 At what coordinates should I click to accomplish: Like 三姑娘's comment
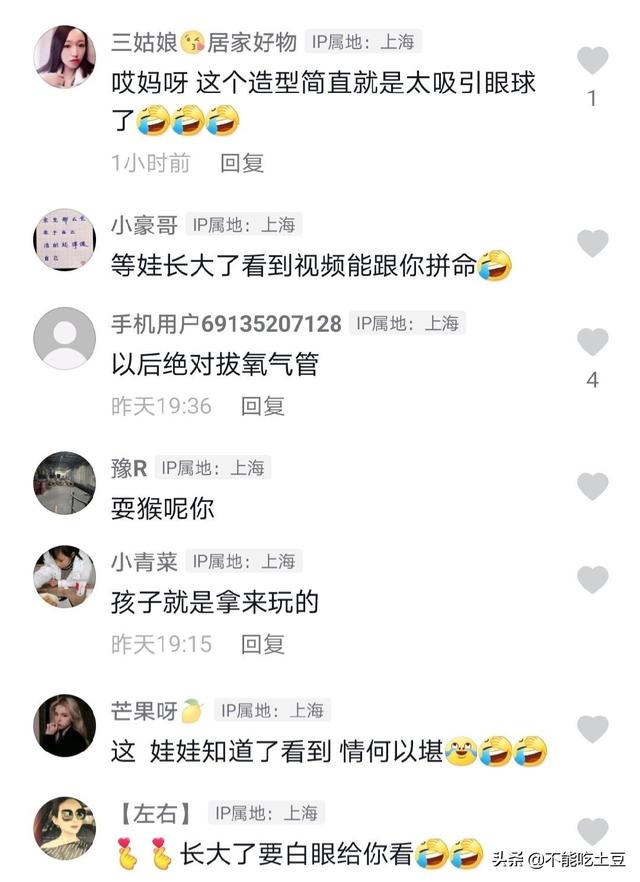(593, 61)
